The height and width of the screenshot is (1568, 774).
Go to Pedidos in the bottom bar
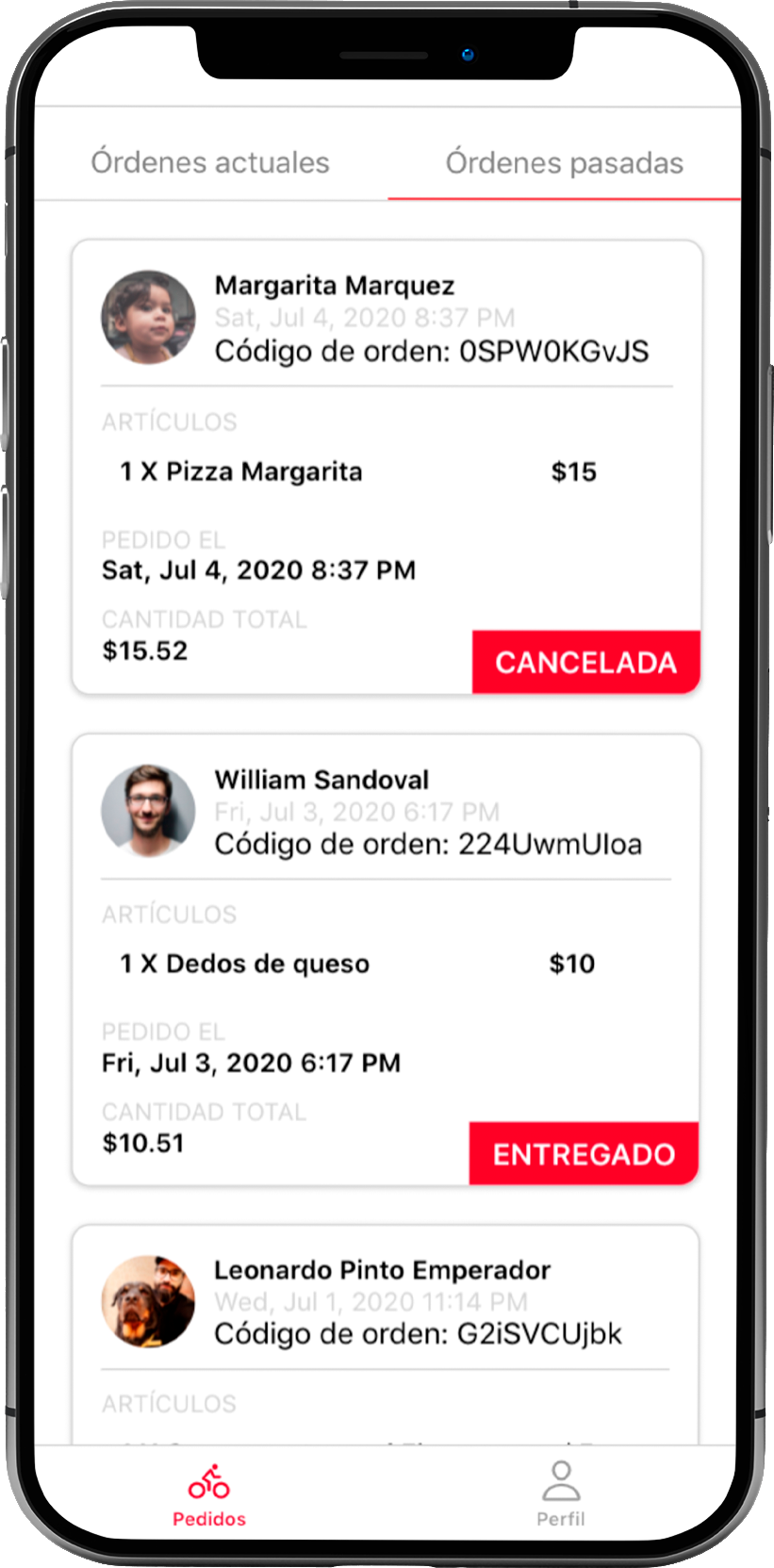(209, 1495)
